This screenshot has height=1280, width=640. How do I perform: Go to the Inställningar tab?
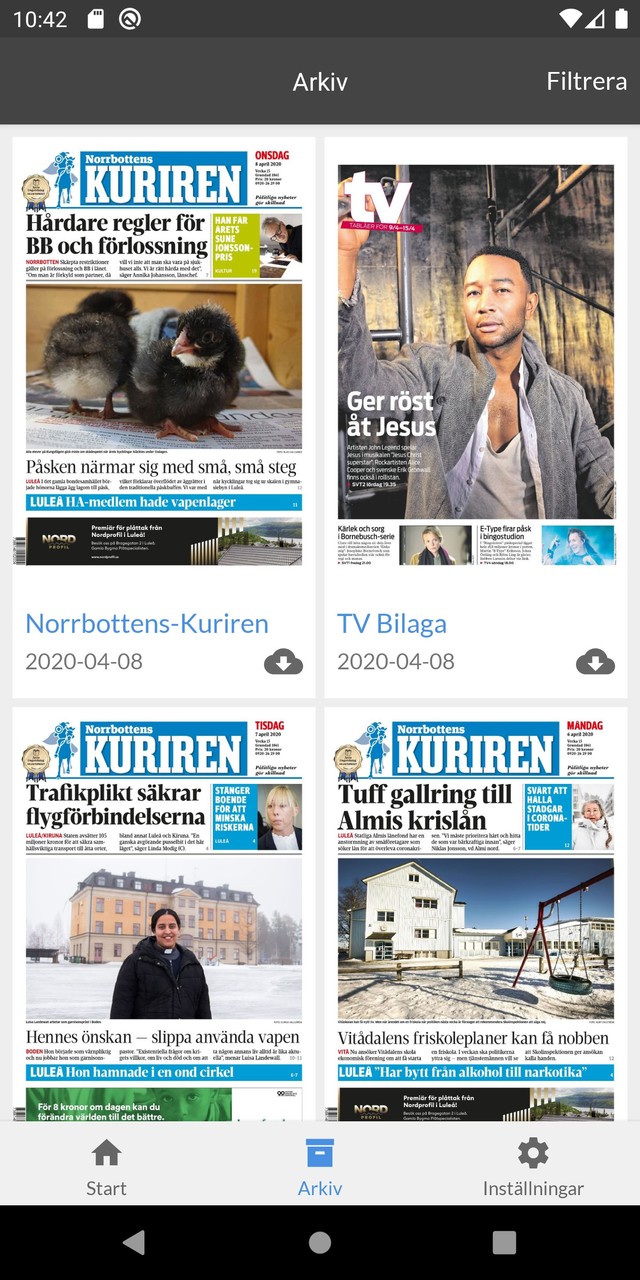click(533, 1168)
